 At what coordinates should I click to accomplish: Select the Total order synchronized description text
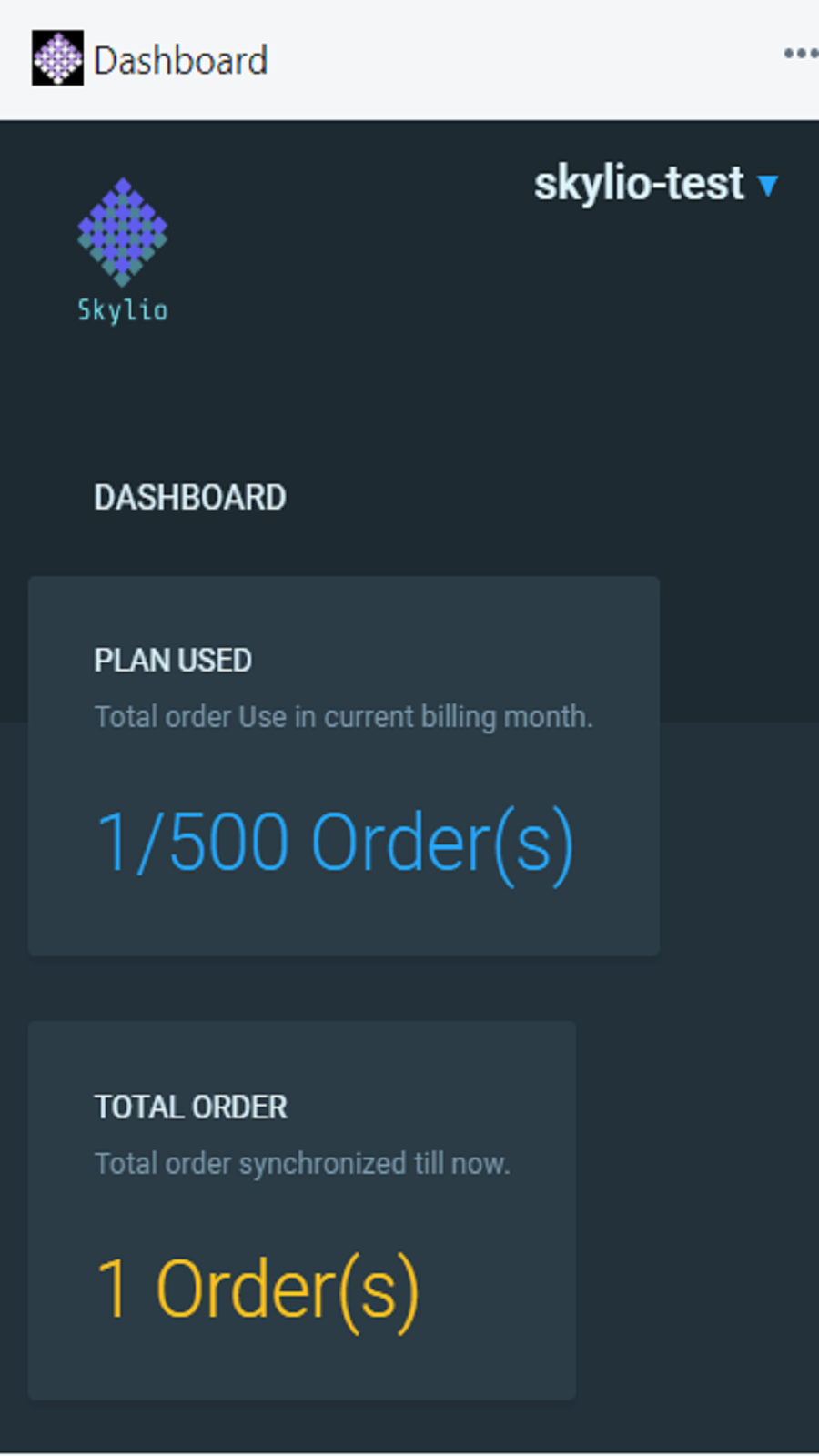(302, 1163)
